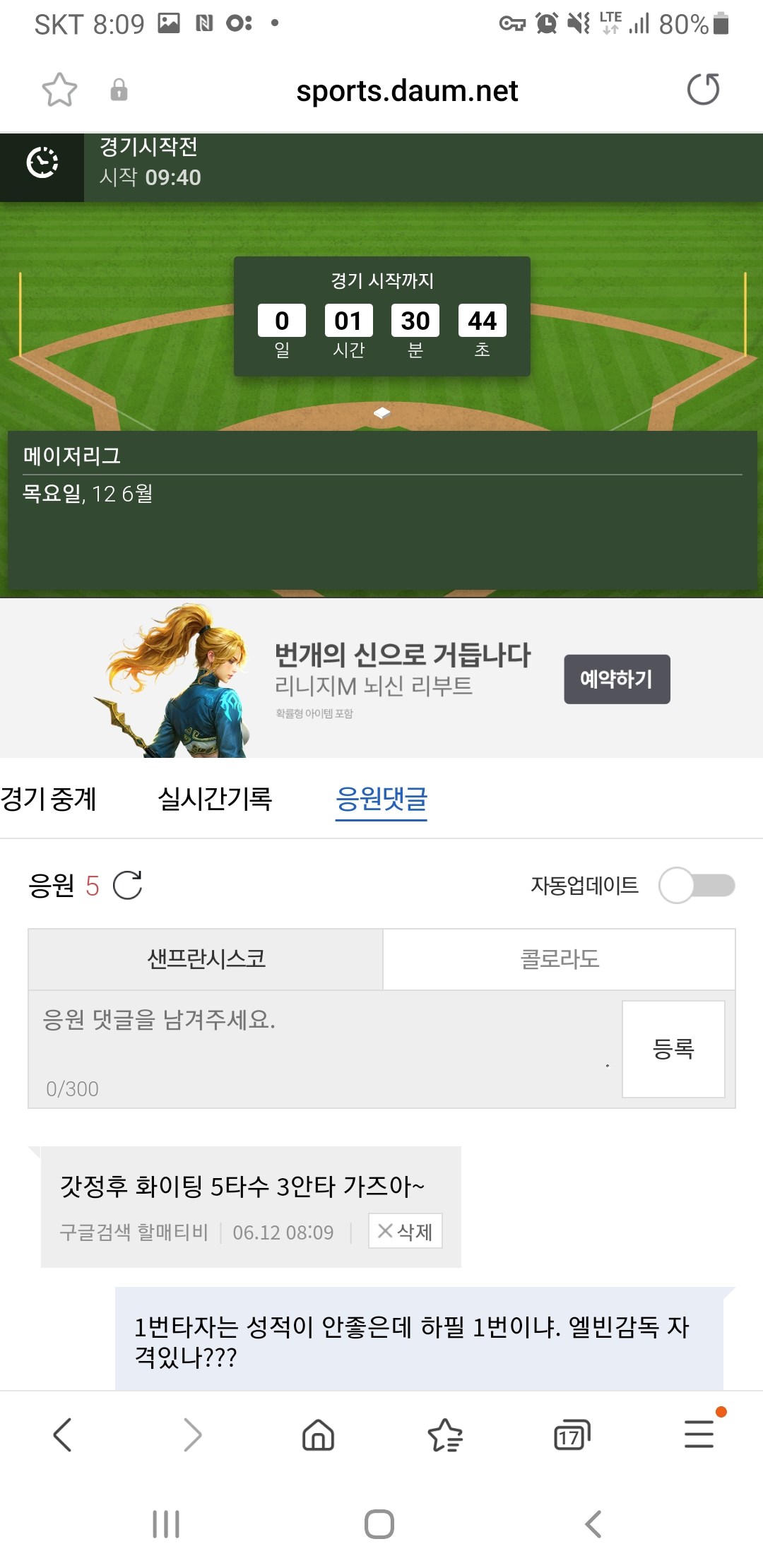Bookmark this page with the star icon

click(59, 90)
